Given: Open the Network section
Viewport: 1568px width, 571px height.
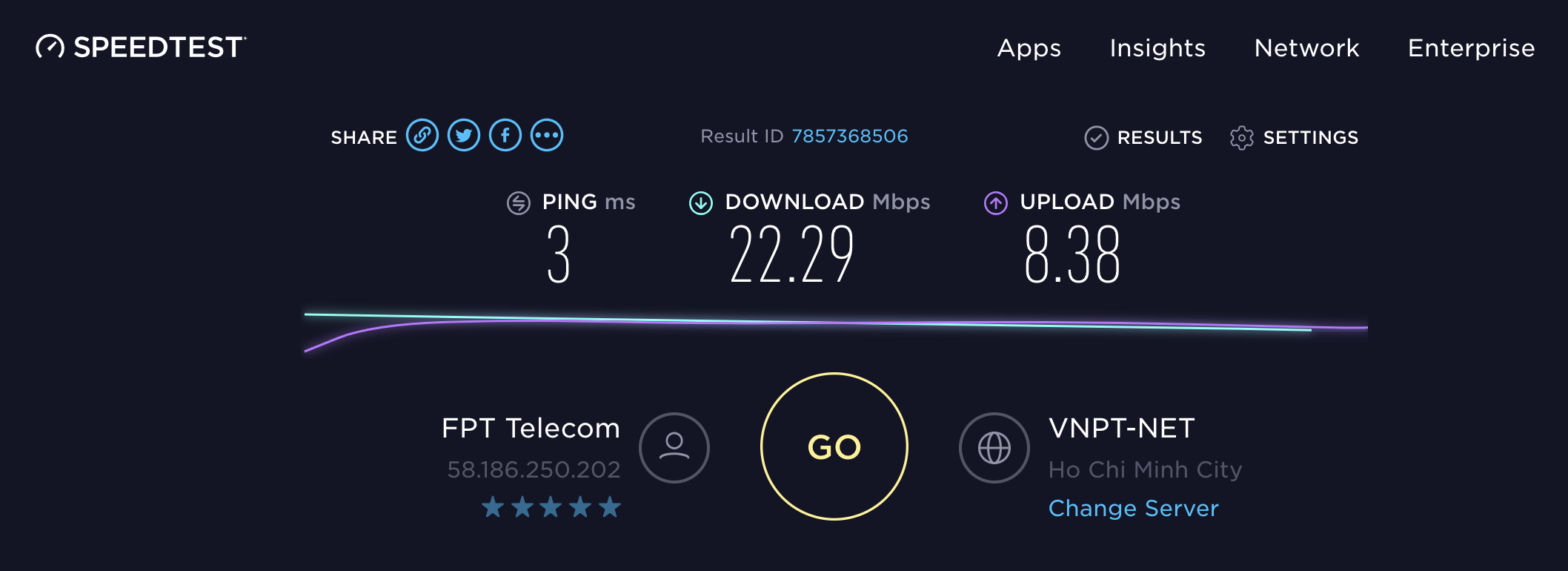Looking at the screenshot, I should point(1306,48).
